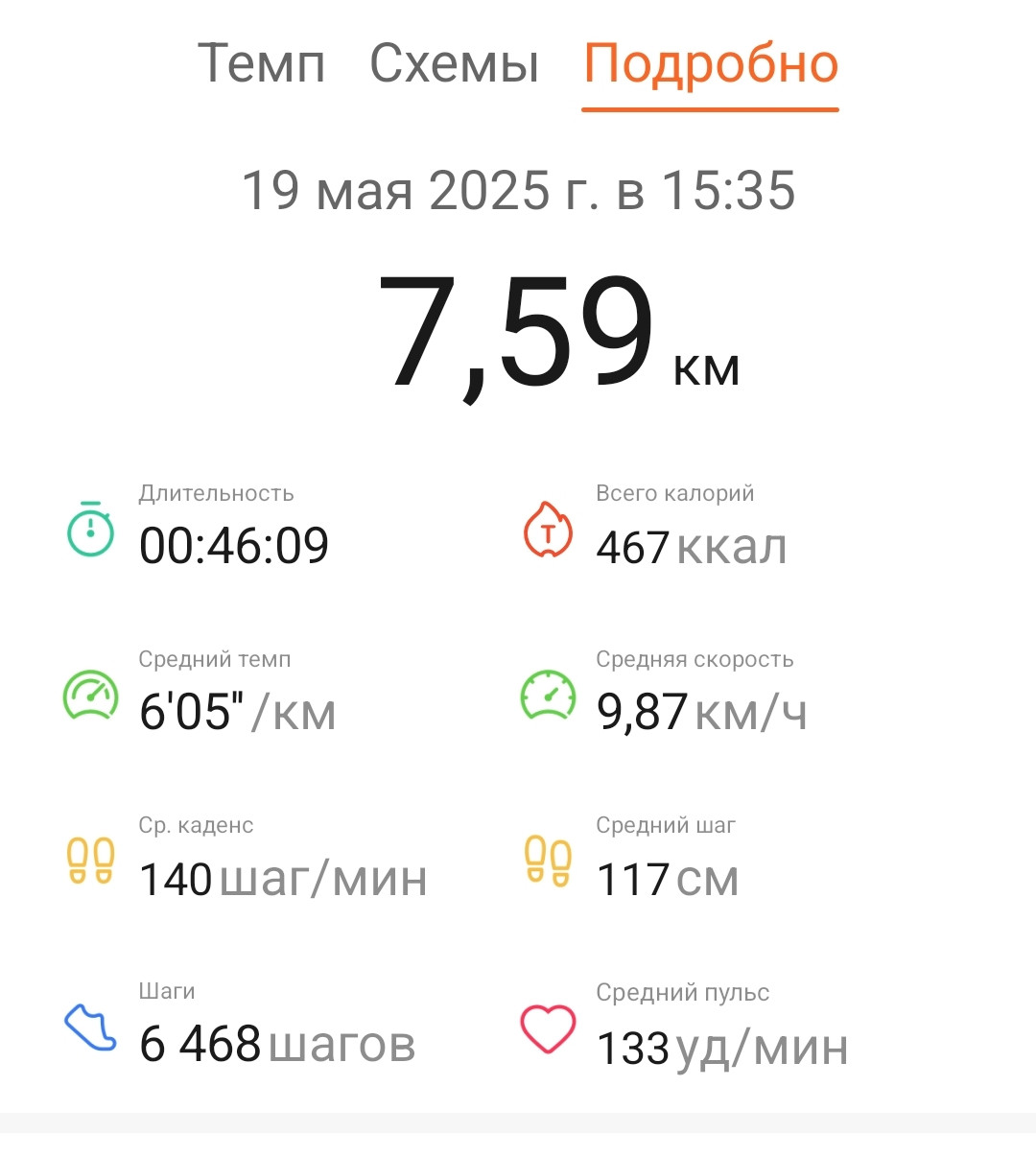The width and height of the screenshot is (1036, 1157).
Task: Open the Схемы tab
Action: [454, 64]
